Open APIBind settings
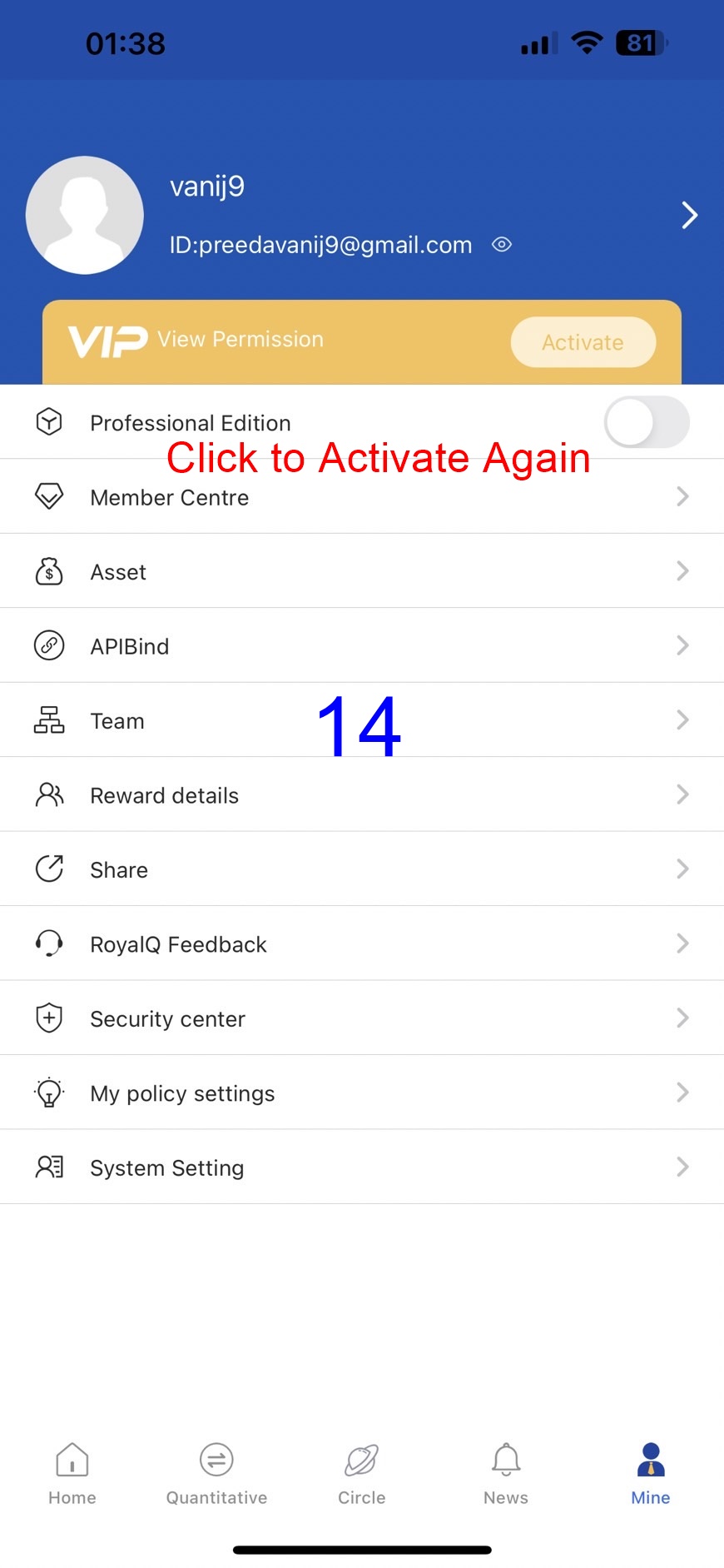724x1568 pixels. 361,646
